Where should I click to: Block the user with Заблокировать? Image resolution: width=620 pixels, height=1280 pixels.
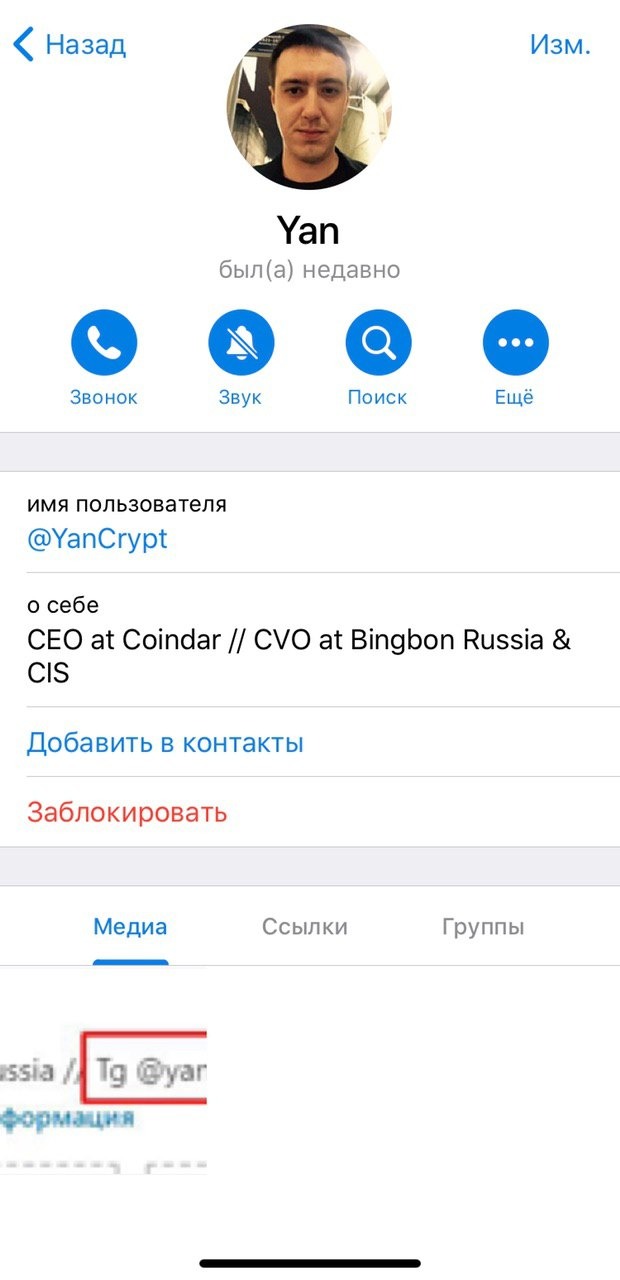(x=127, y=812)
